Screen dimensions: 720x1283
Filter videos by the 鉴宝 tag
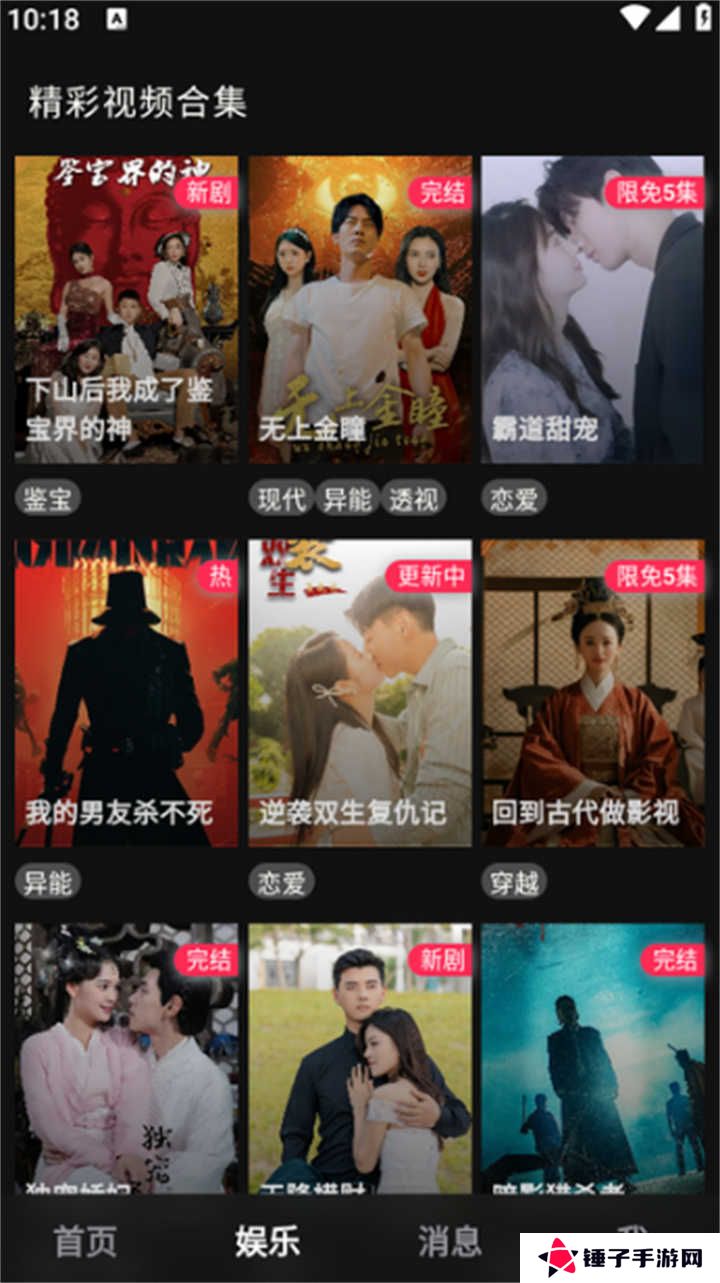tap(47, 498)
